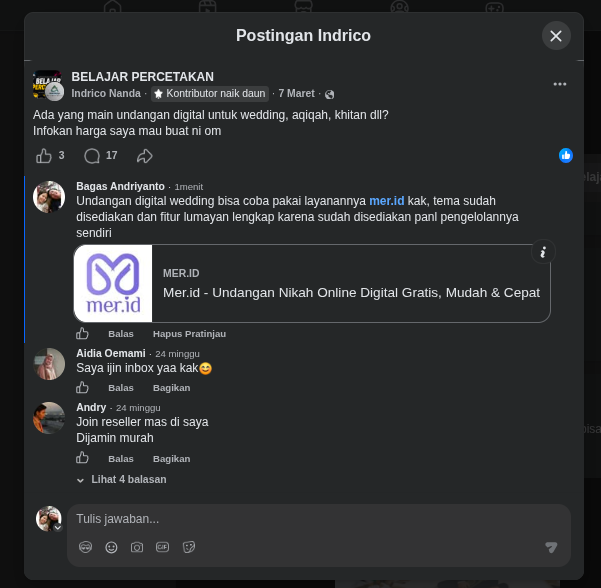Attach a photo using the camera icon
Screen dimensions: 601x588
click(x=137, y=547)
